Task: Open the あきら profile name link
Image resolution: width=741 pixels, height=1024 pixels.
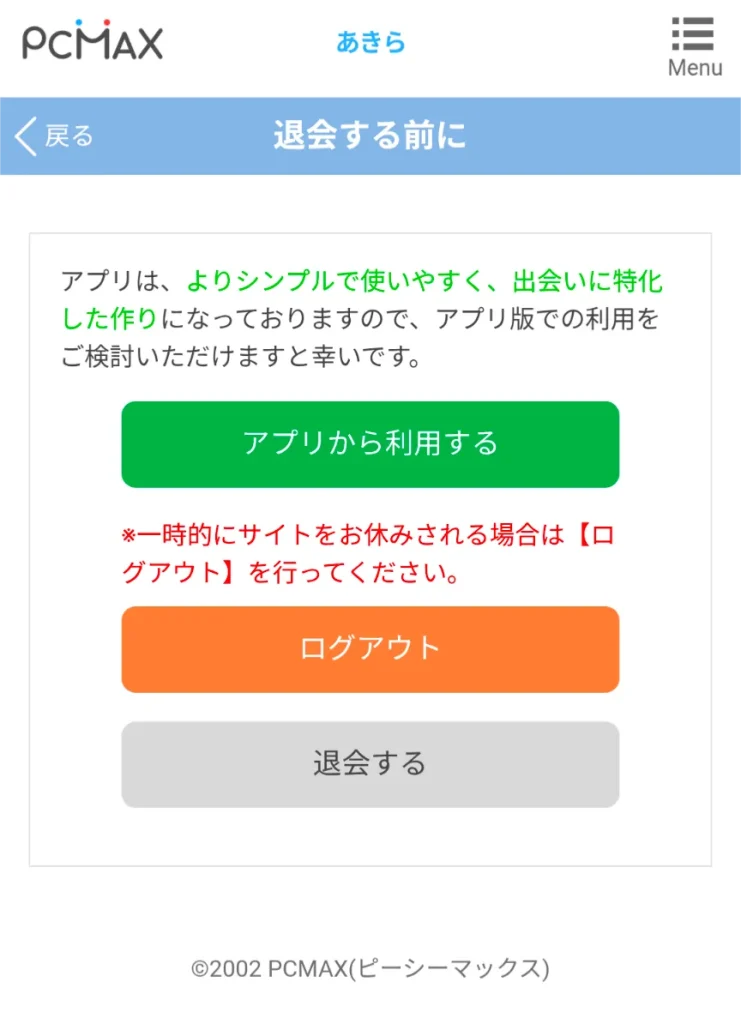Action: (371, 43)
